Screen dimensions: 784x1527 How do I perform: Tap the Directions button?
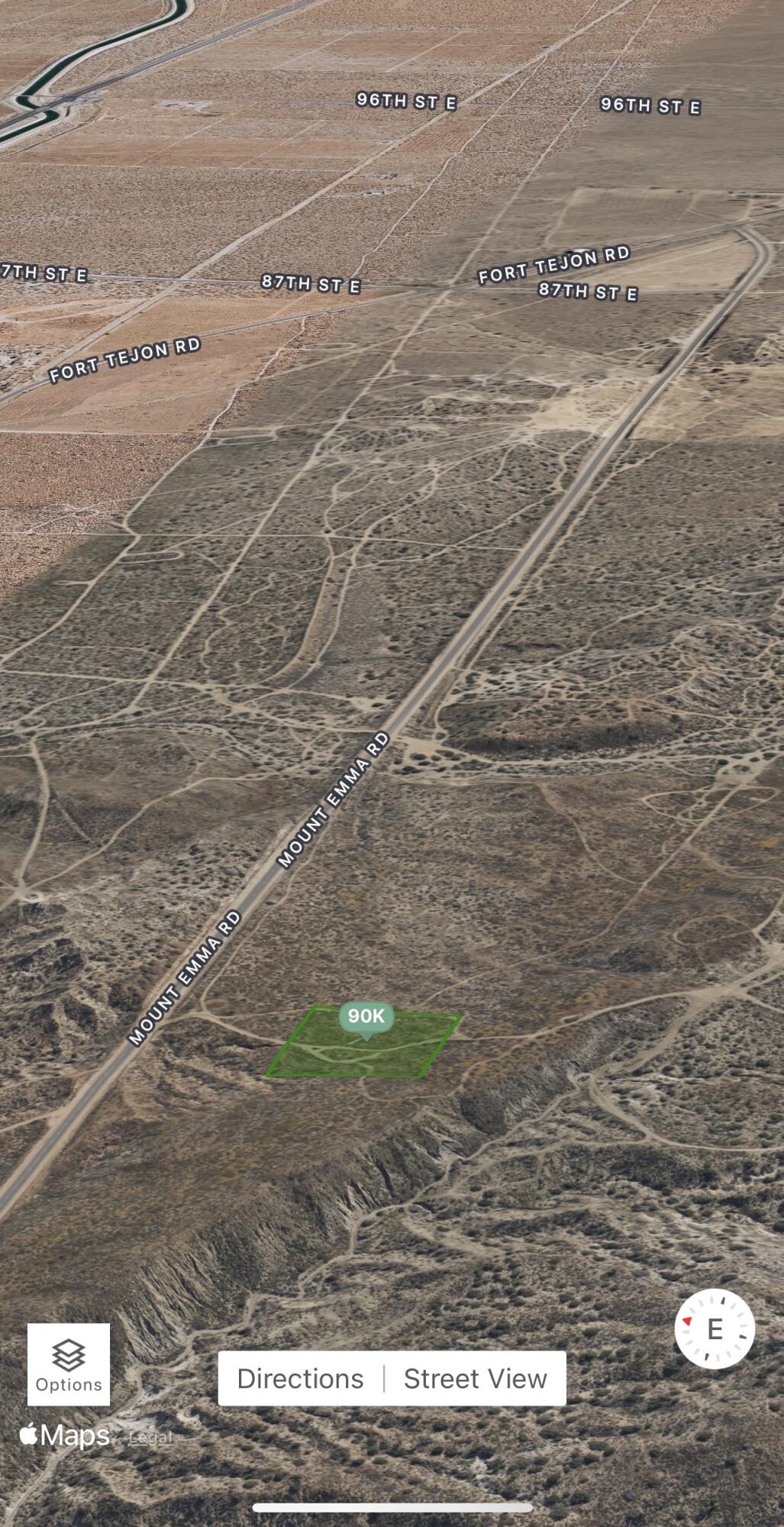300,1378
